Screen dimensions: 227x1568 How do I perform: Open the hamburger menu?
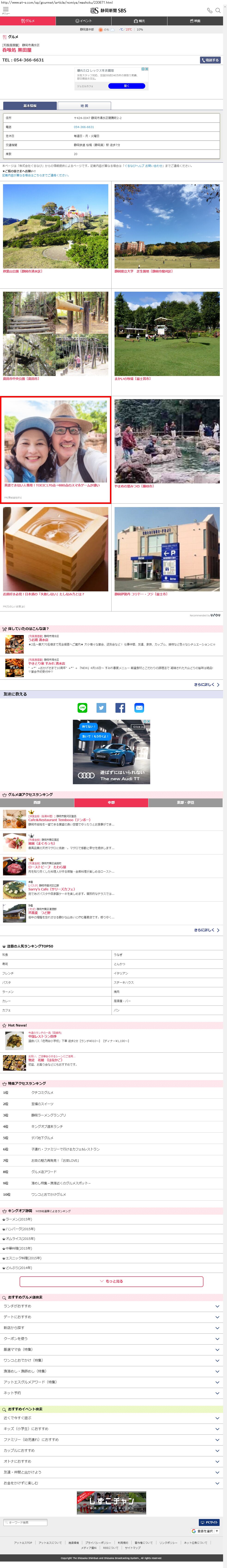[x=6, y=10]
